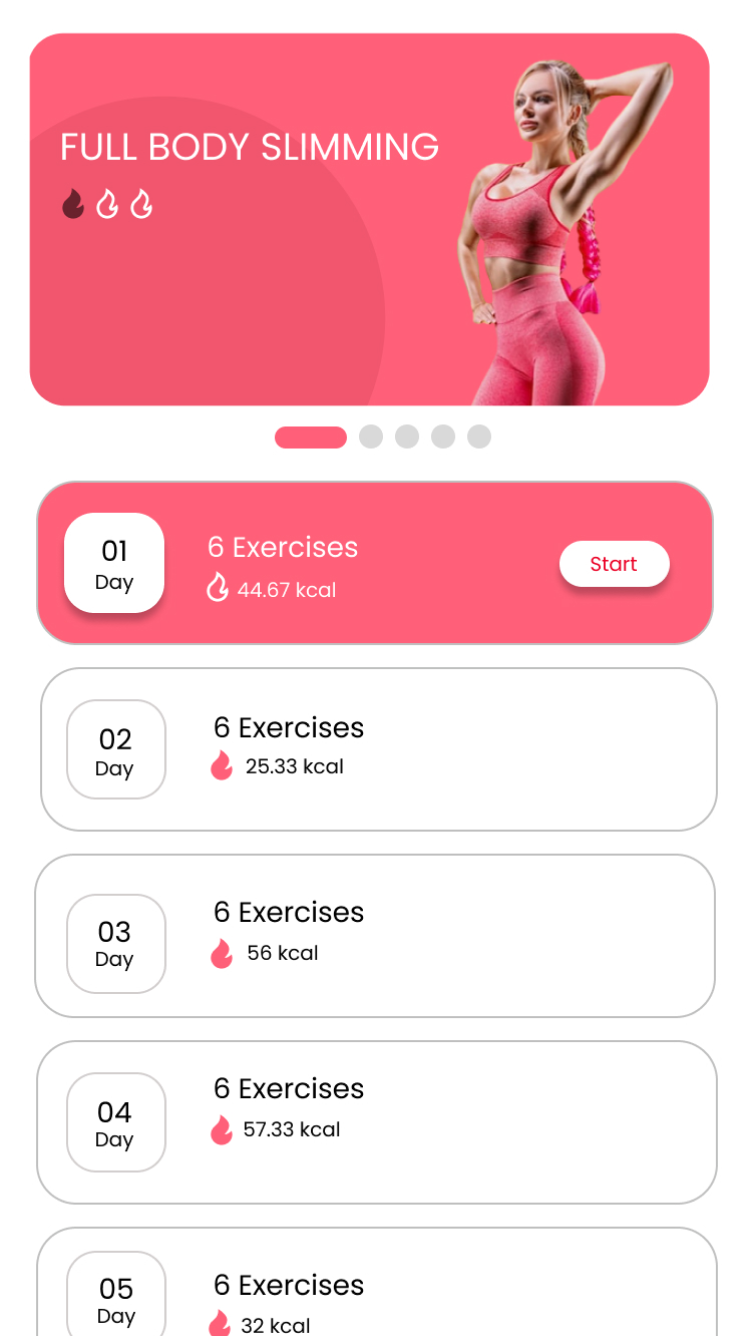Start the Day 01 workout

pos(613,564)
